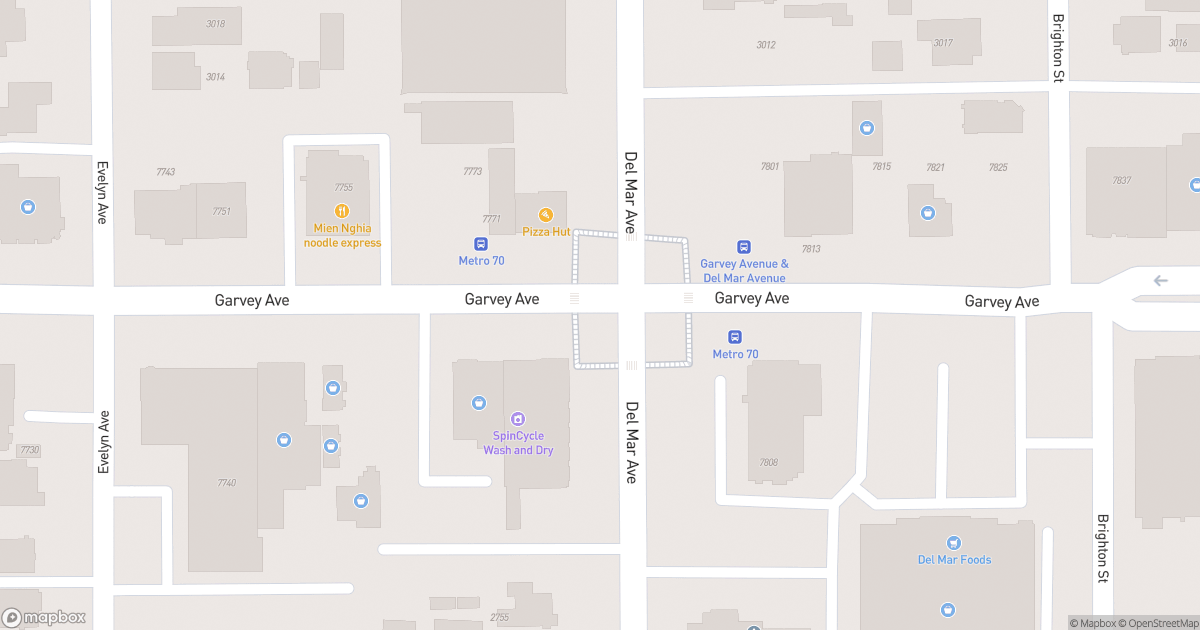Open the © OpenStreetMap attribution link
The width and height of the screenshot is (1200, 630).
(x=1158, y=623)
